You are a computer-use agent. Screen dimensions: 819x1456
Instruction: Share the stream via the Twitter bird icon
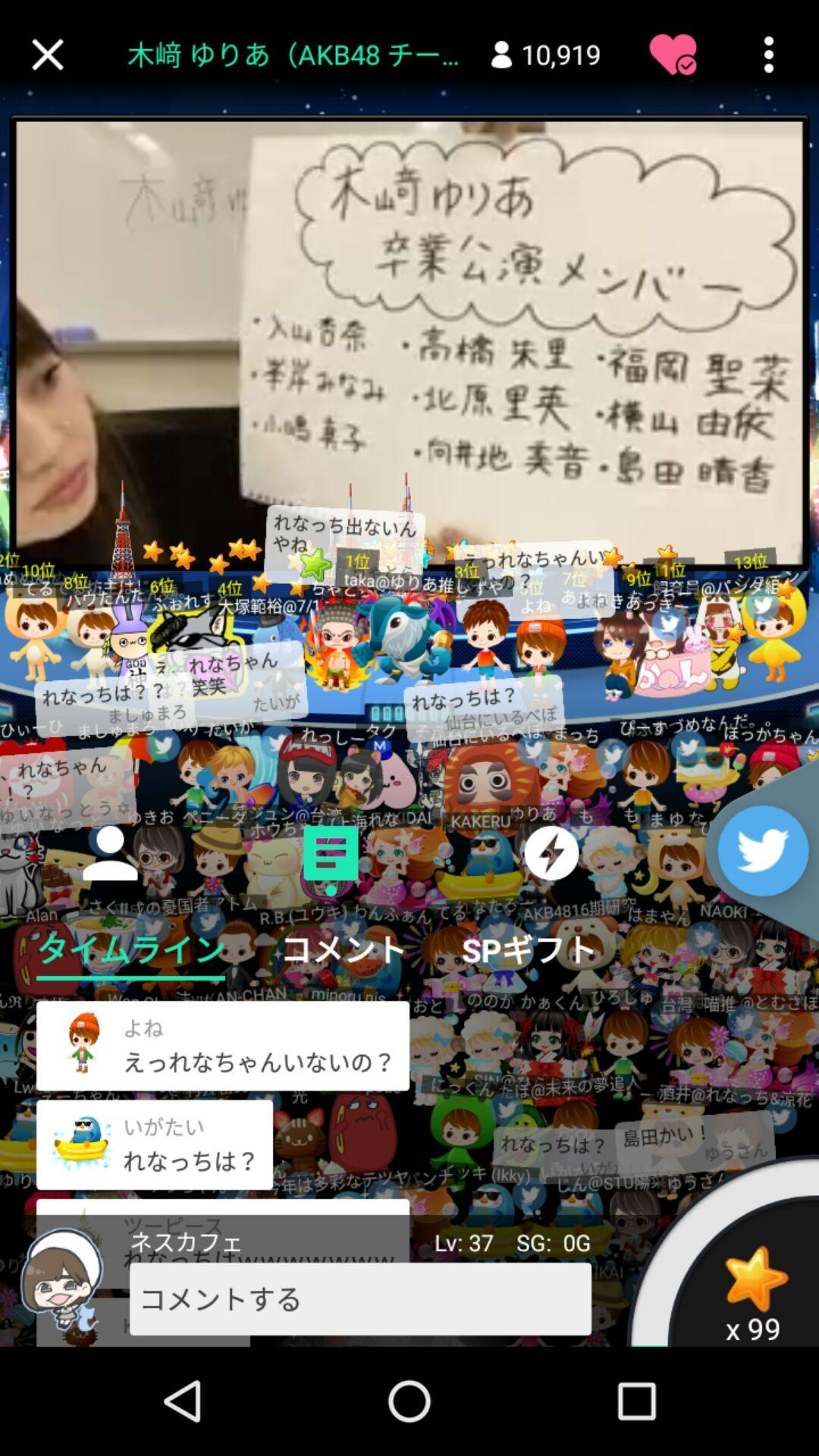tap(764, 852)
